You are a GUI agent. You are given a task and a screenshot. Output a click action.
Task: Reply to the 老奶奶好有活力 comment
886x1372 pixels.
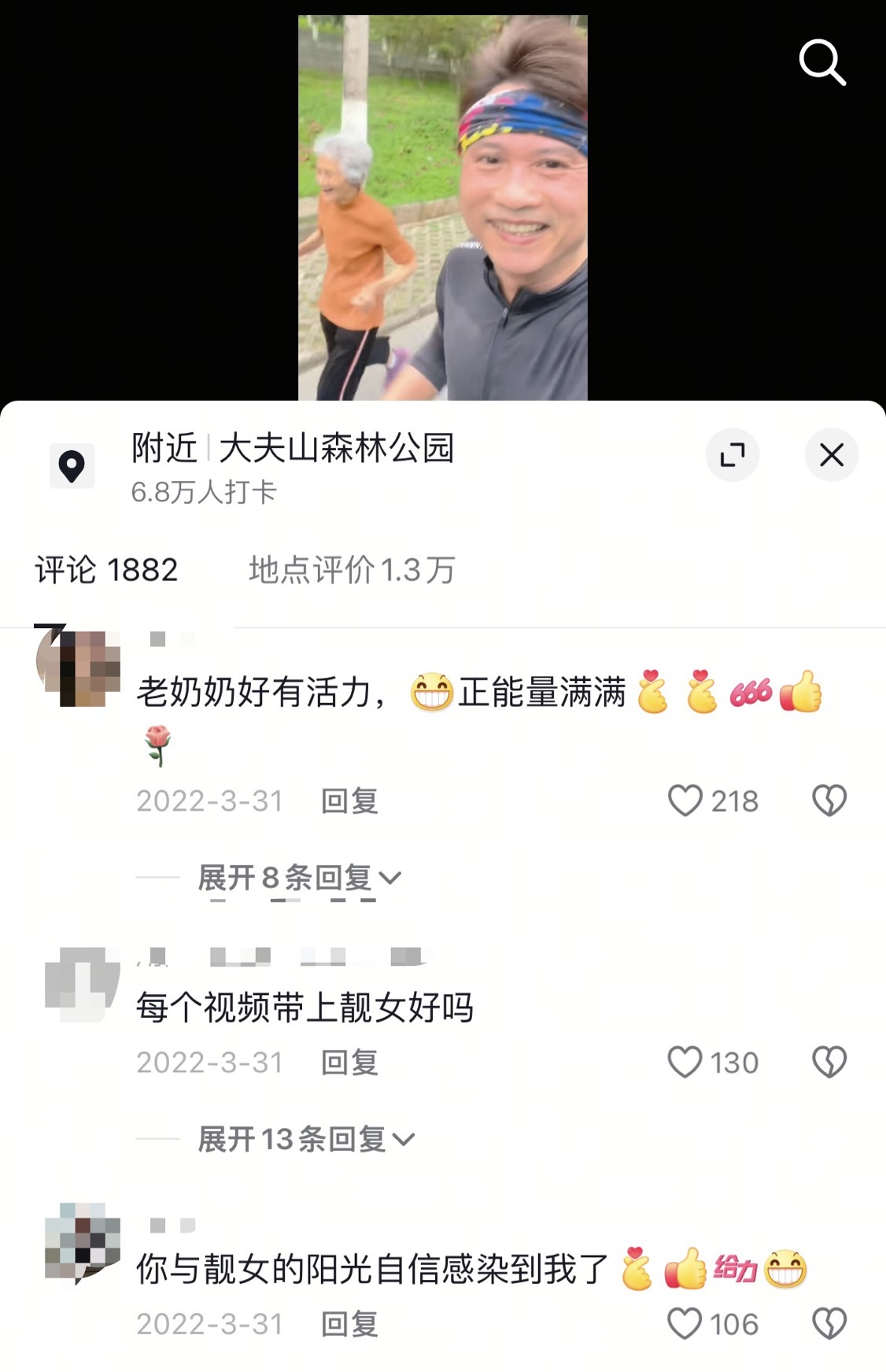click(x=349, y=801)
